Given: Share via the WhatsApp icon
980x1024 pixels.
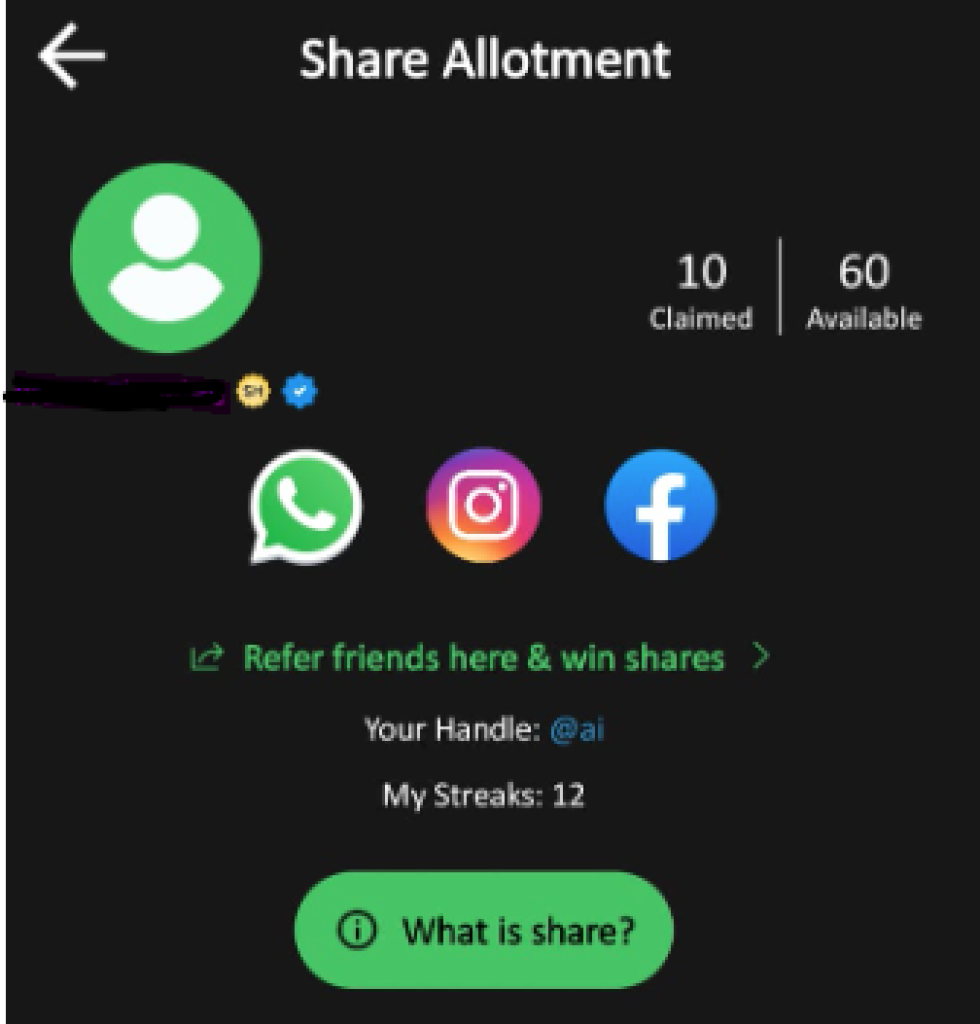Looking at the screenshot, I should click(305, 506).
